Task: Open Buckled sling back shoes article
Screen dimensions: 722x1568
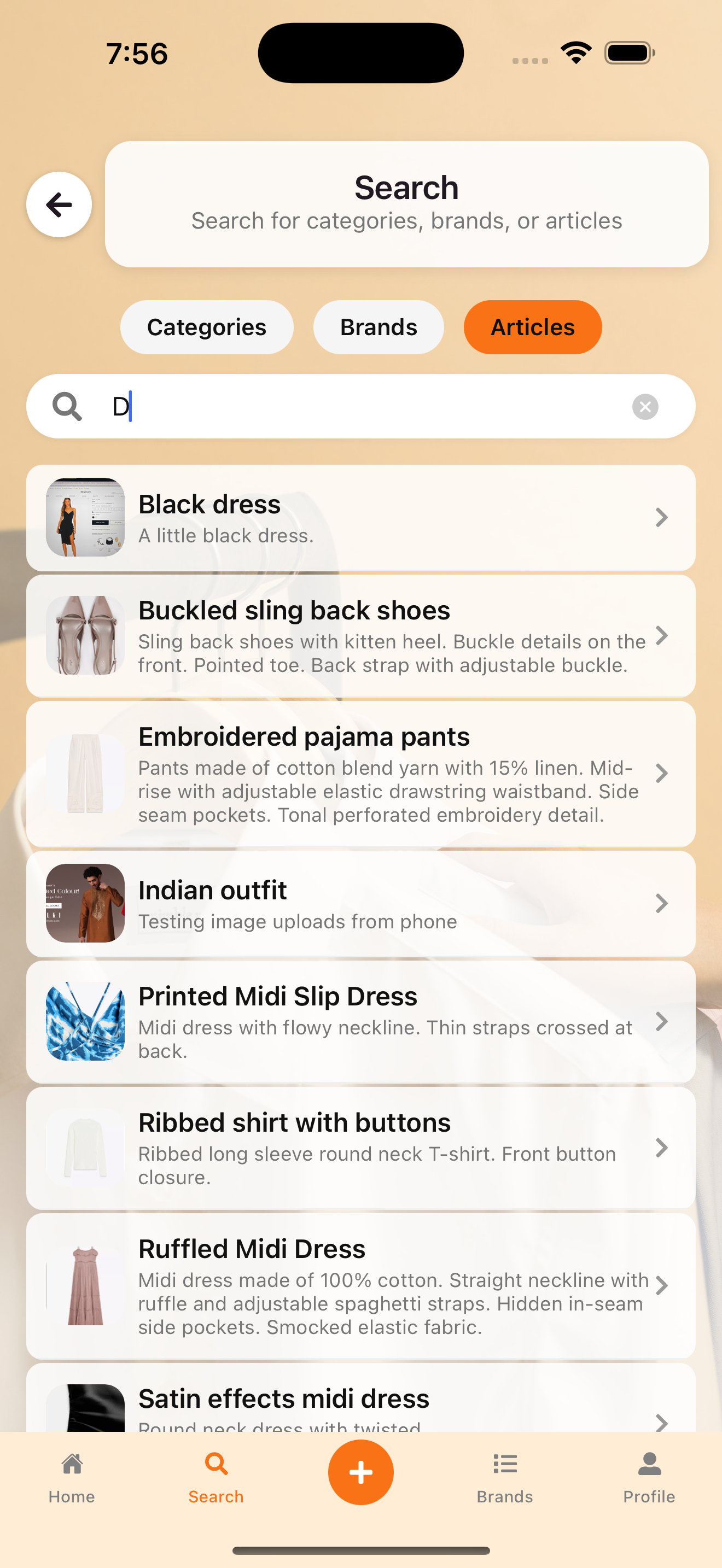Action: click(x=360, y=636)
